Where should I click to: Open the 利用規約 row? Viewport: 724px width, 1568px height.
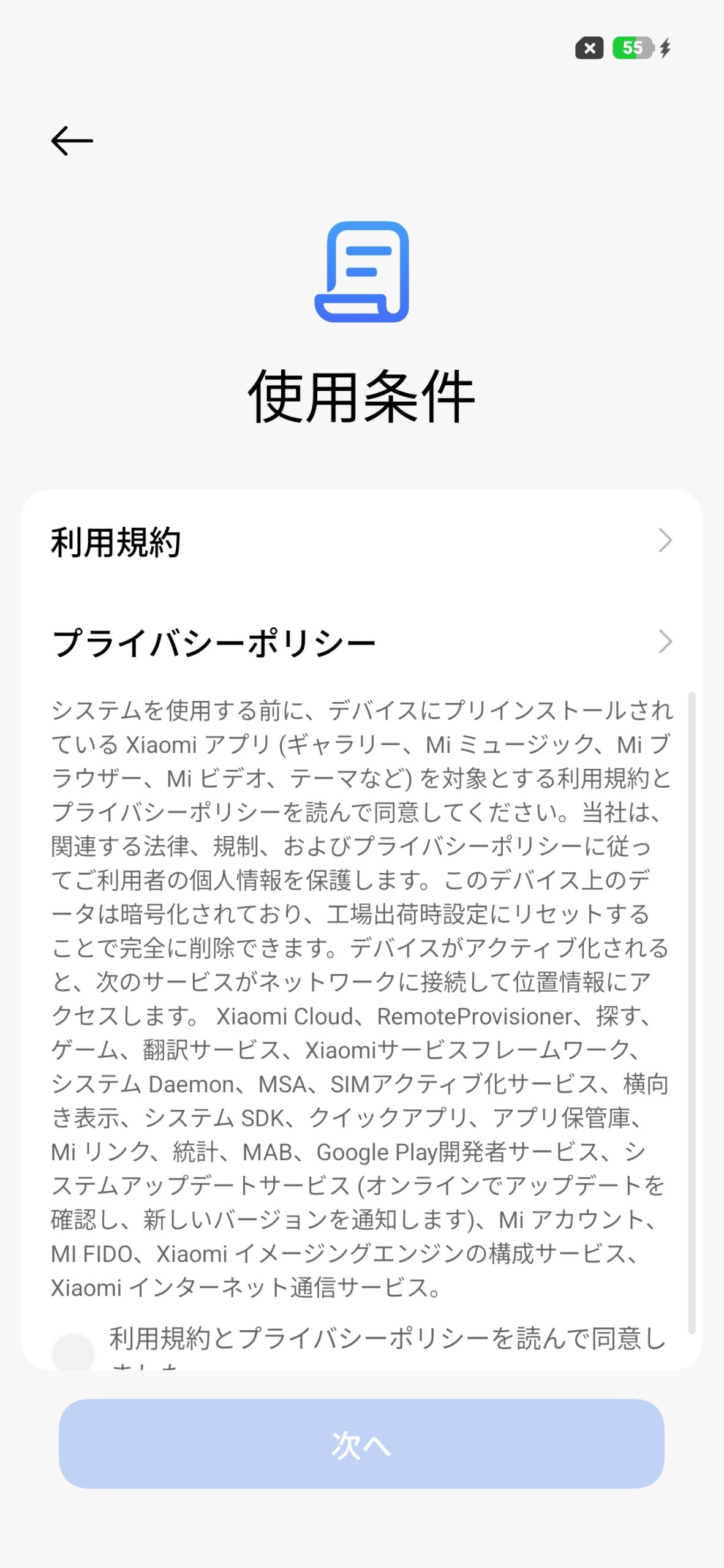pos(361,541)
